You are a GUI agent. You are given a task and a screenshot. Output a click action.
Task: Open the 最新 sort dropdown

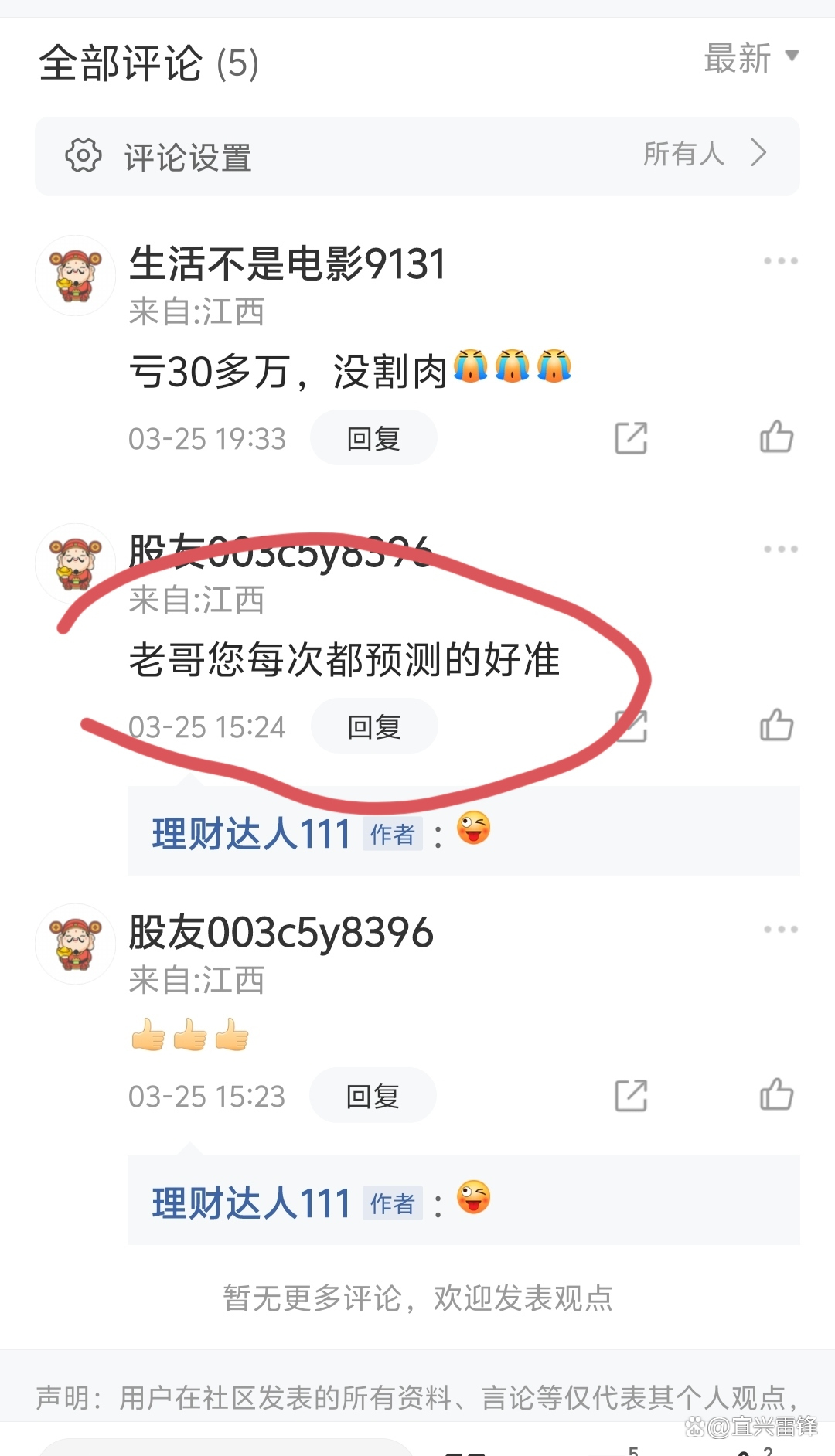(750, 59)
